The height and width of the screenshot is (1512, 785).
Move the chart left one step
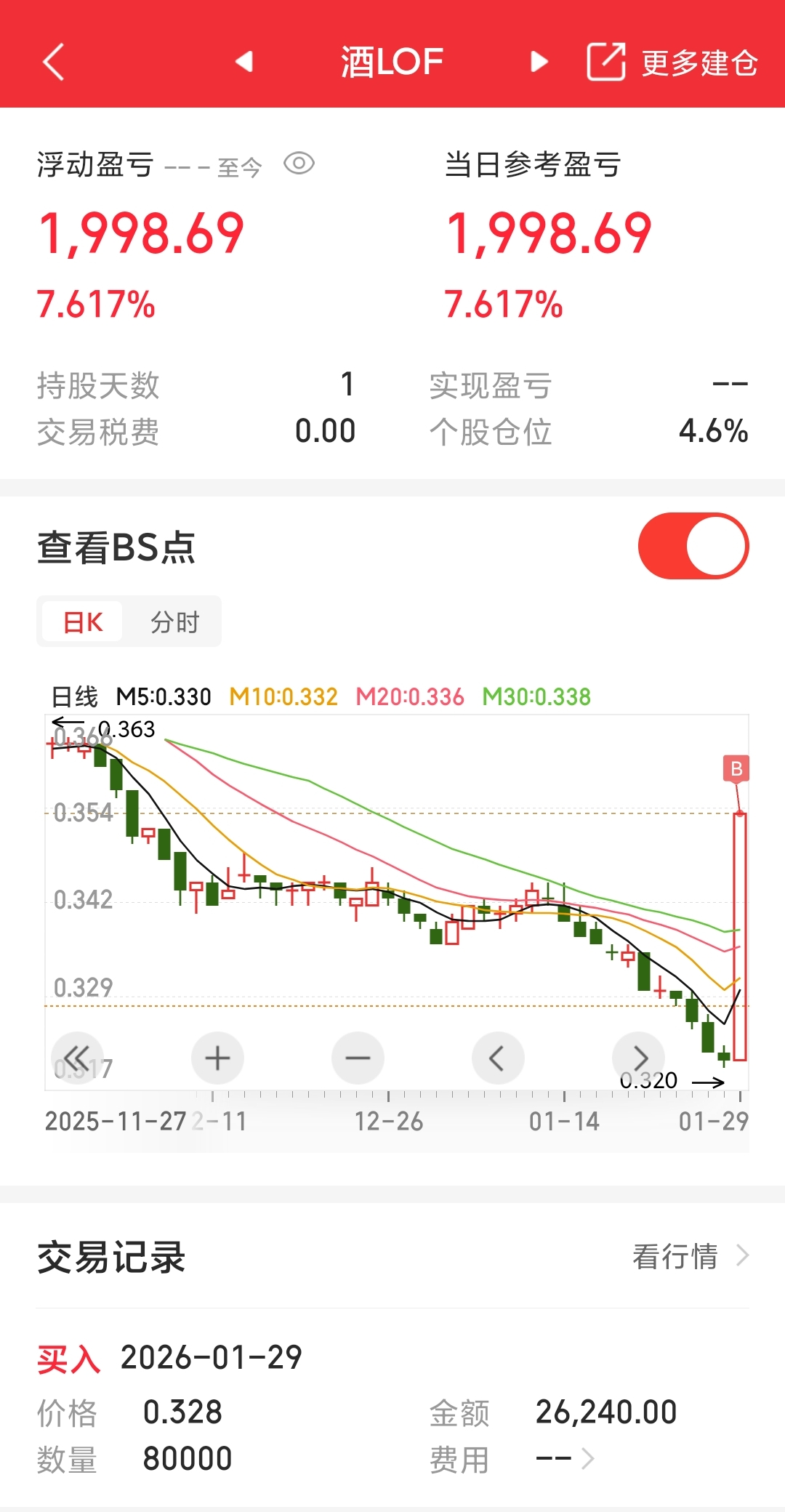point(498,1058)
